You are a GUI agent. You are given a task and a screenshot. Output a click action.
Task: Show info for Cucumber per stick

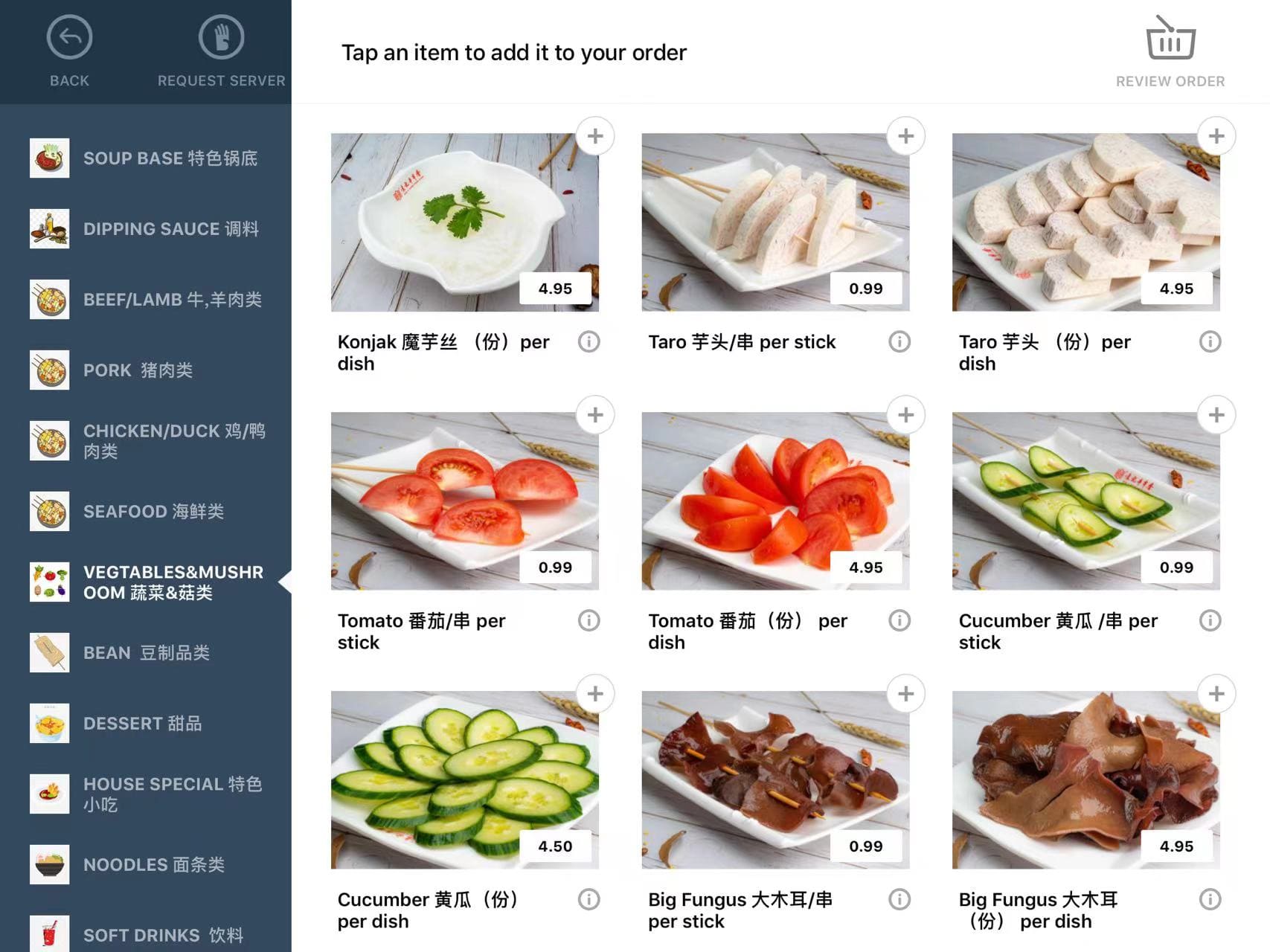pos(1210,620)
